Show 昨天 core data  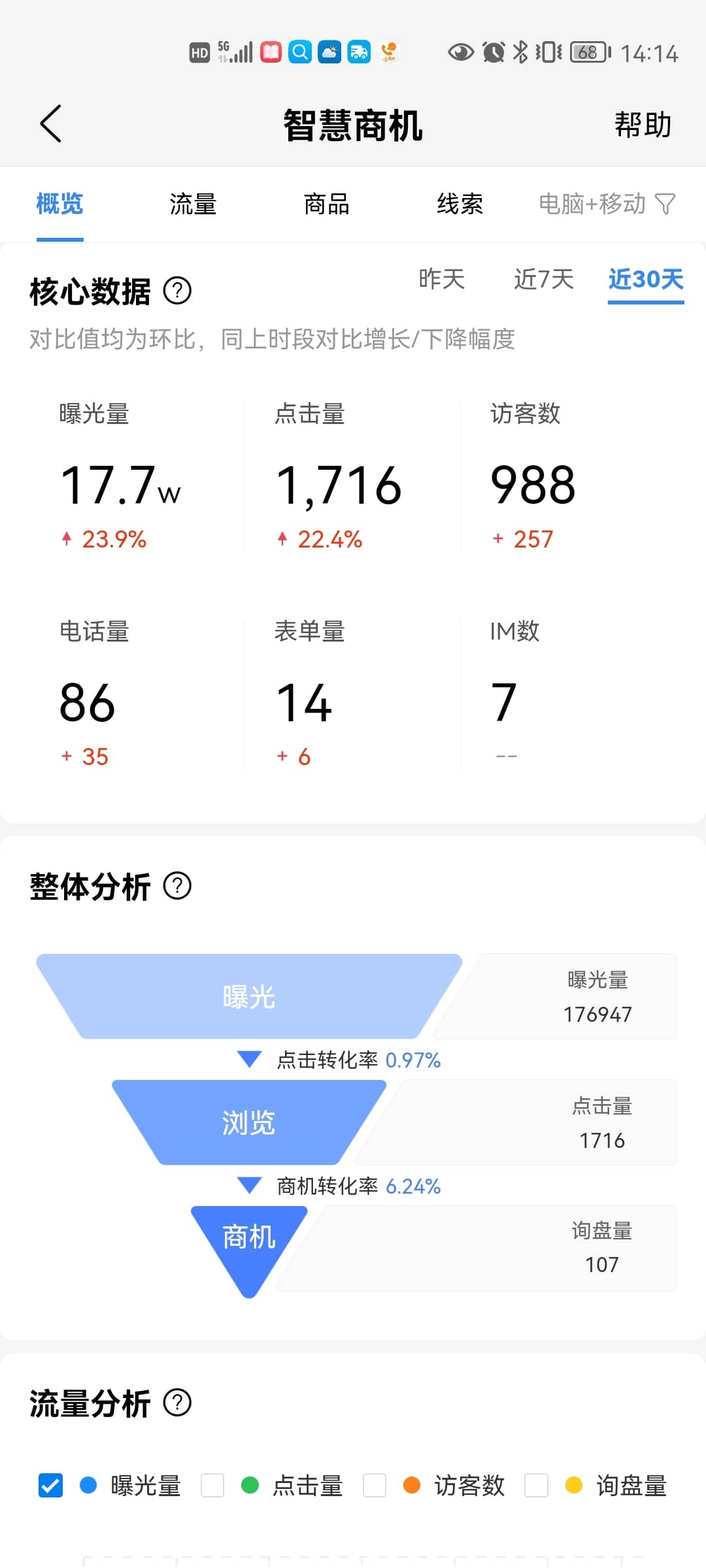tap(442, 279)
